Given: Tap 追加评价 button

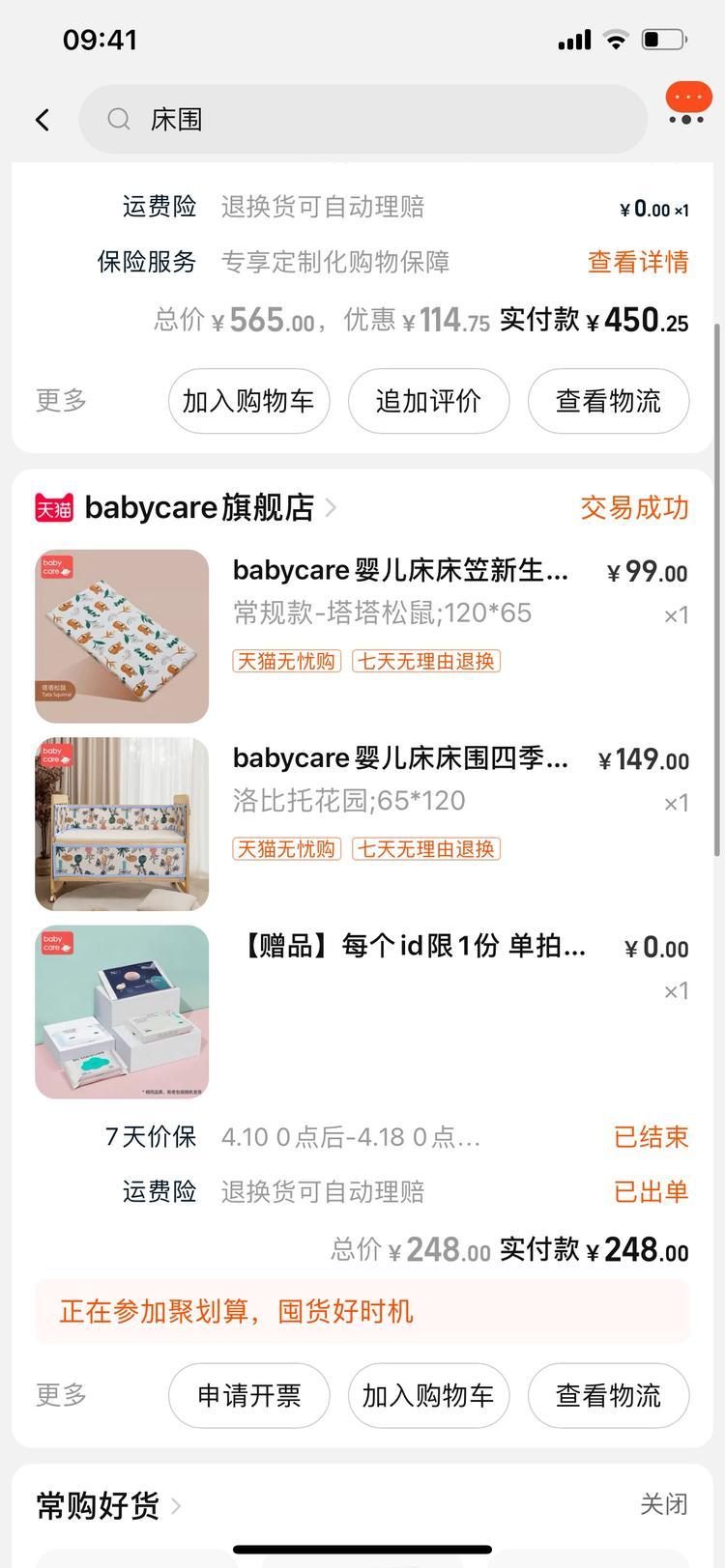Looking at the screenshot, I should (x=428, y=401).
